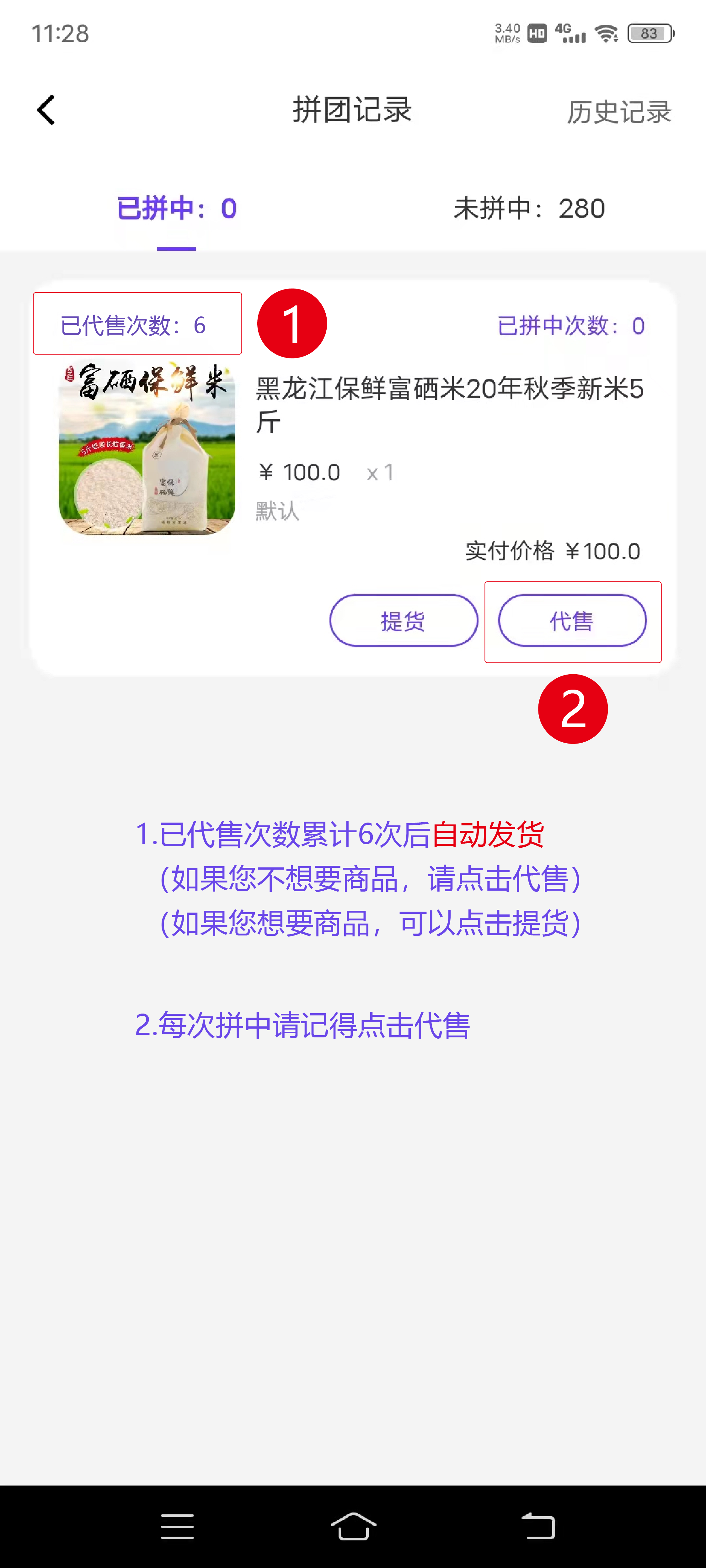Open 历史记录 history records
This screenshot has width=706, height=1568.
[618, 112]
